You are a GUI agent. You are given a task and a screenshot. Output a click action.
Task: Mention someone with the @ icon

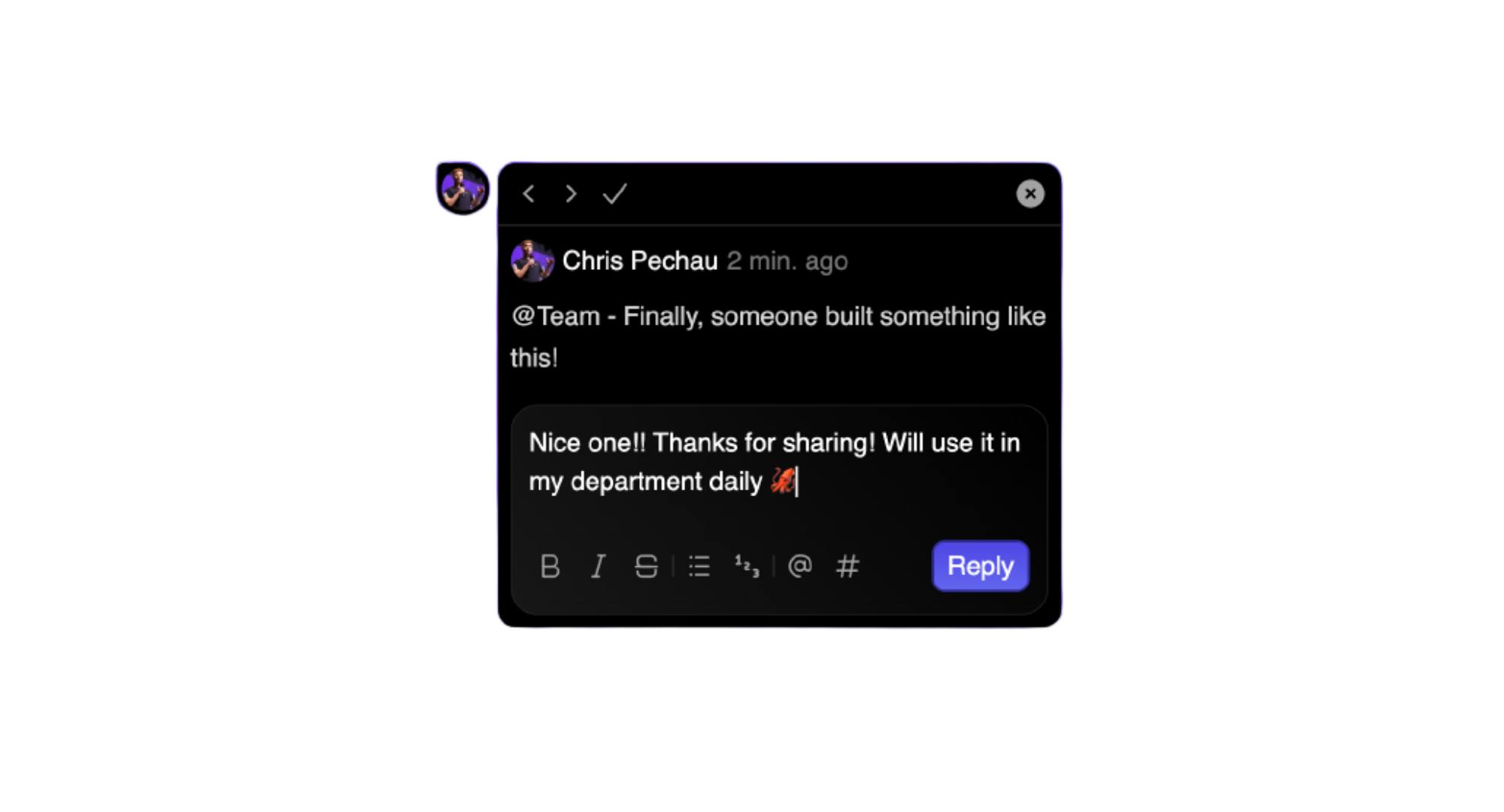(799, 565)
